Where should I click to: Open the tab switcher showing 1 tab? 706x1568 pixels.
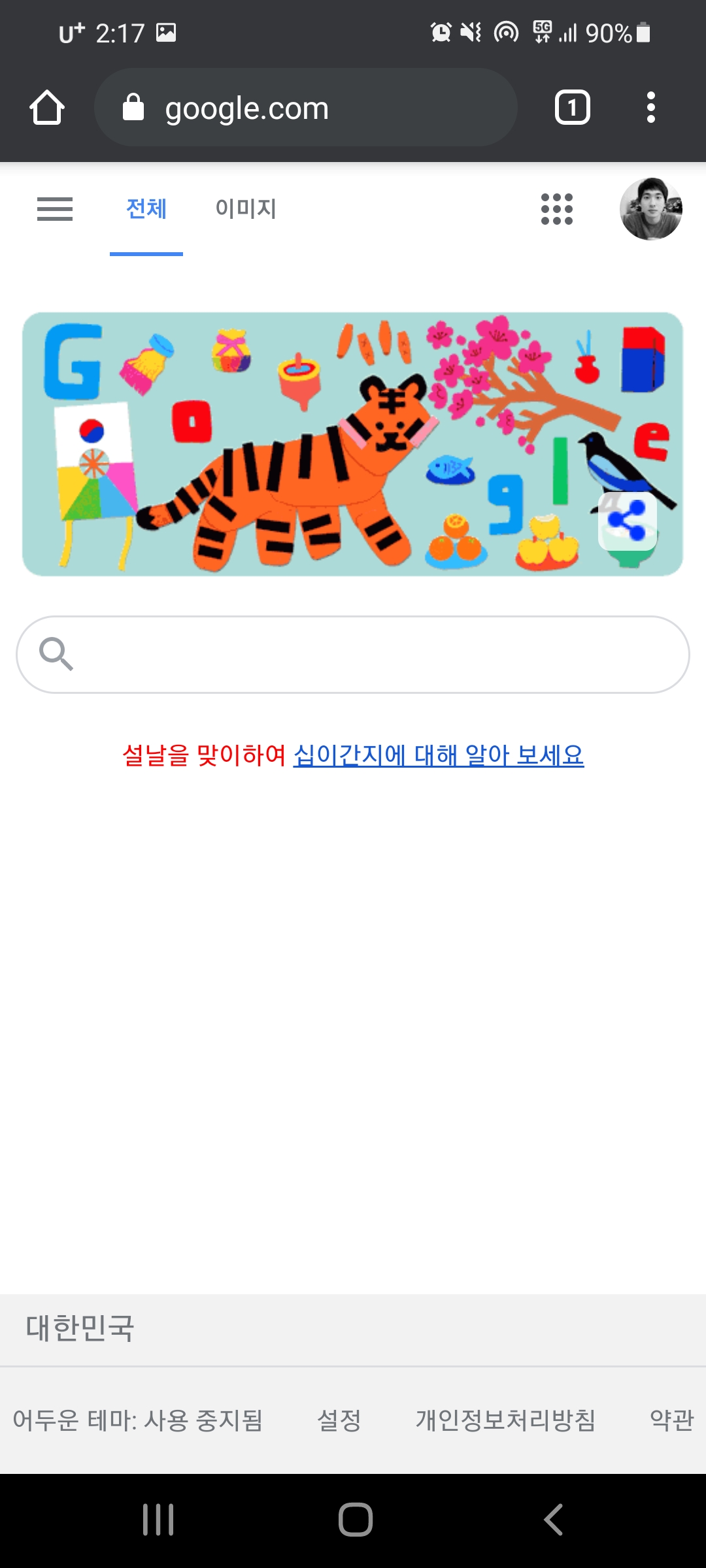573,108
